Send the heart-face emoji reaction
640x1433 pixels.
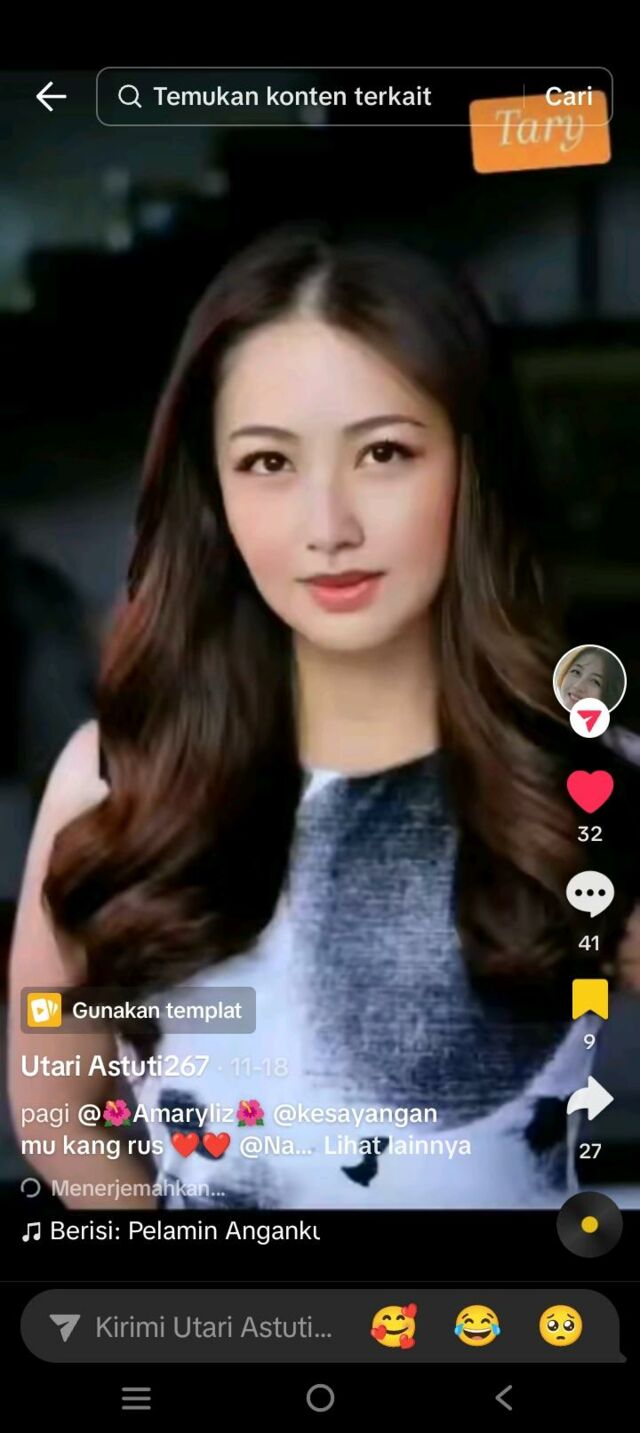click(394, 1327)
